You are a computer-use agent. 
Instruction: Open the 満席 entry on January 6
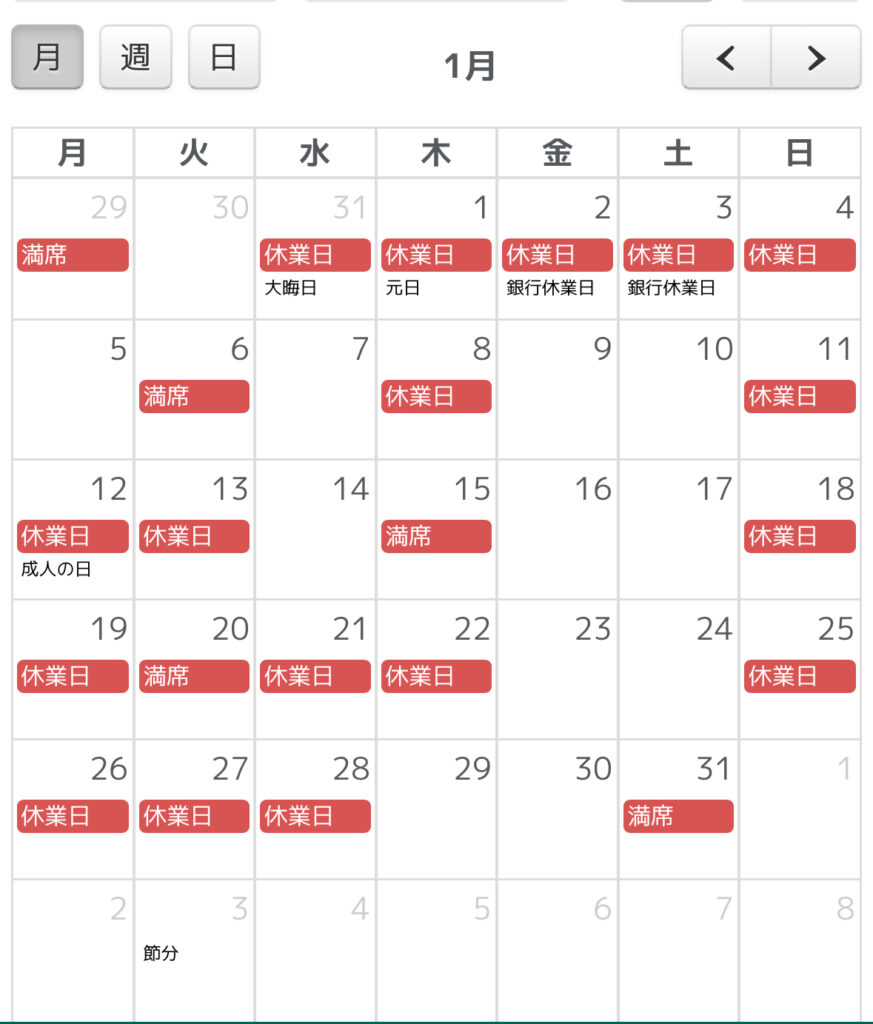(194, 396)
